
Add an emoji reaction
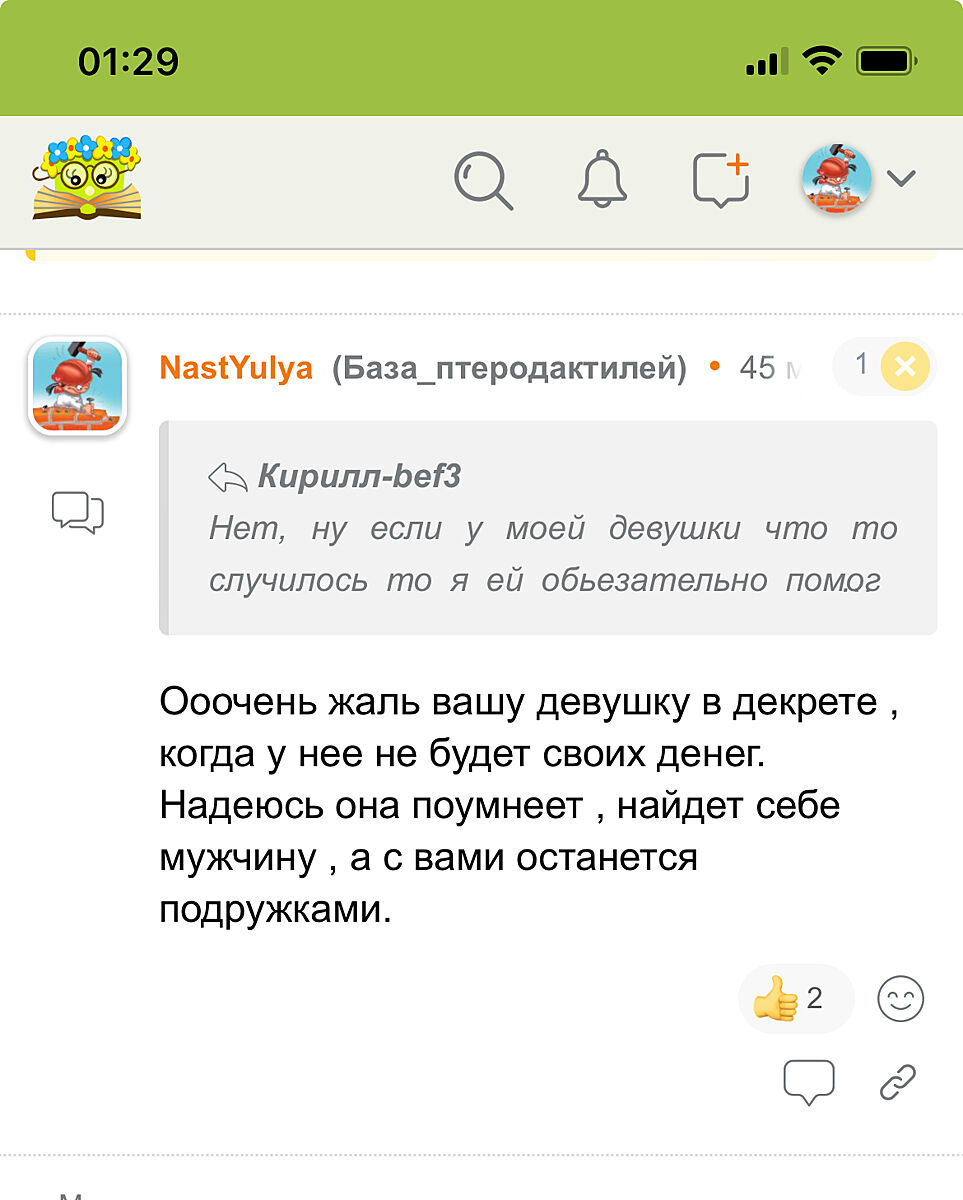click(900, 998)
